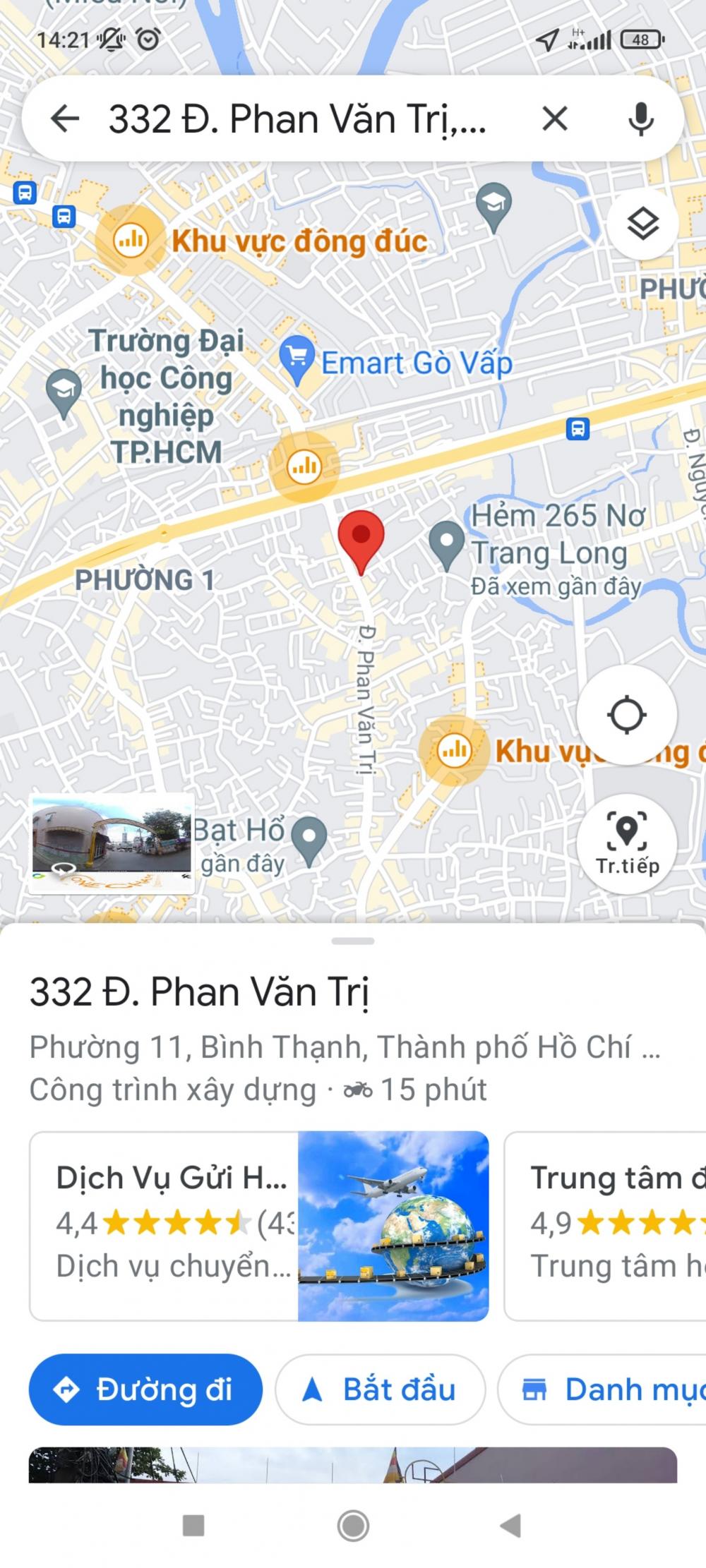Open the Trung tâm card
Screen dimensions: 706x1568
click(x=605, y=1226)
